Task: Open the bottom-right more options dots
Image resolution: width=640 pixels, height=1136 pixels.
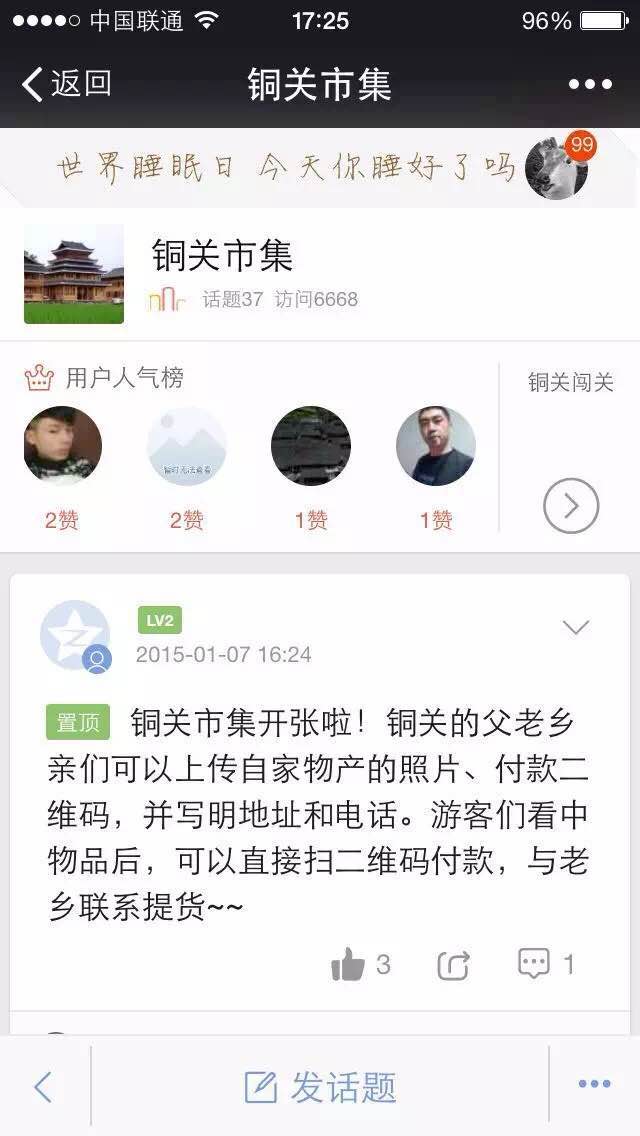Action: coord(594,1085)
